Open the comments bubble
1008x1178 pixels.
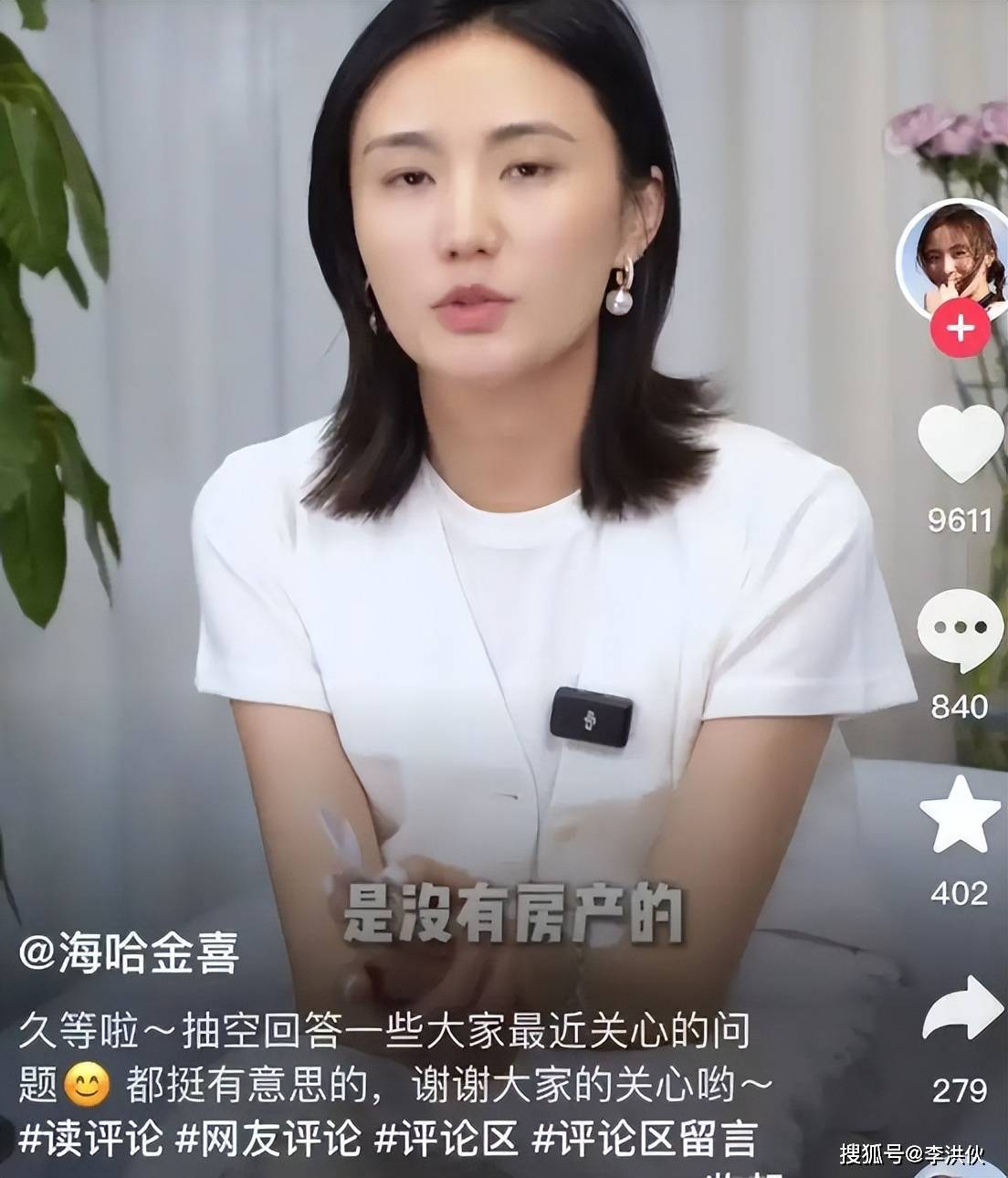point(960,630)
